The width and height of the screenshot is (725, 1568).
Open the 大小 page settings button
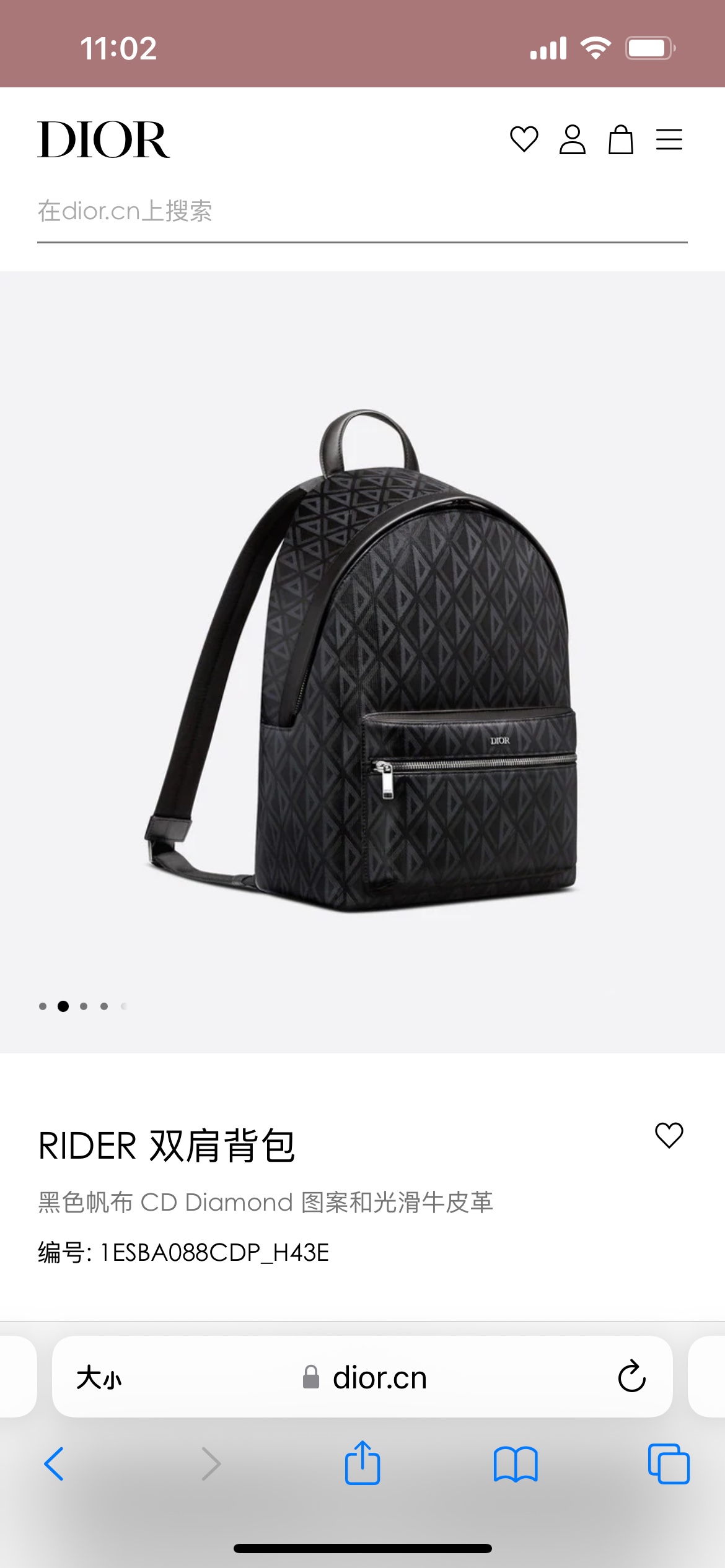click(x=99, y=1378)
